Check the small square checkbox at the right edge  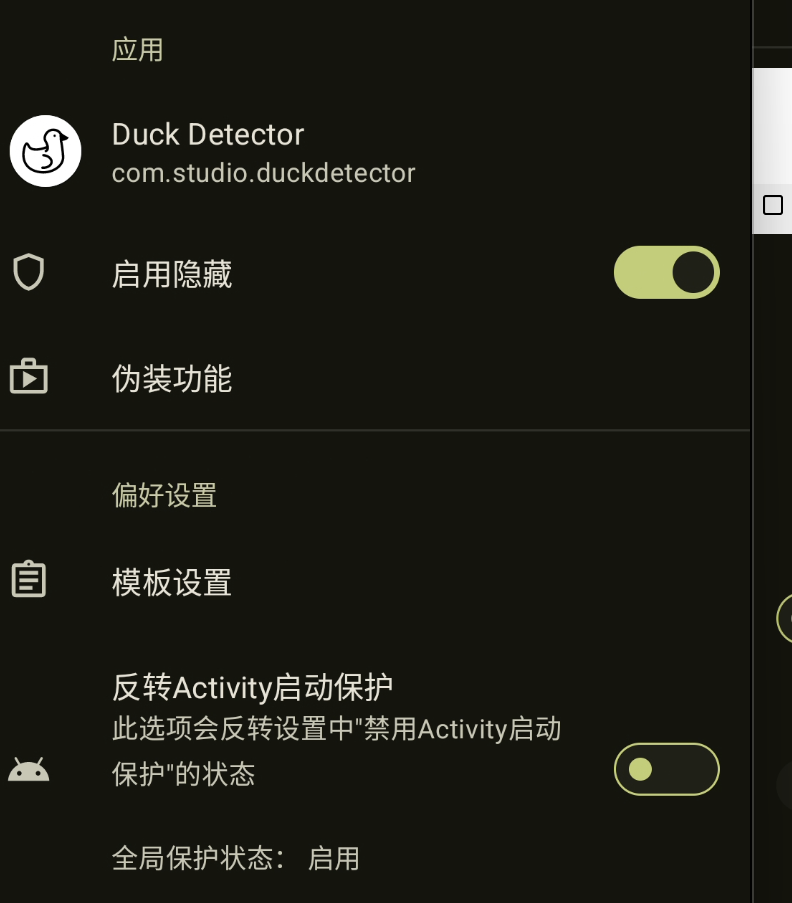(774, 206)
